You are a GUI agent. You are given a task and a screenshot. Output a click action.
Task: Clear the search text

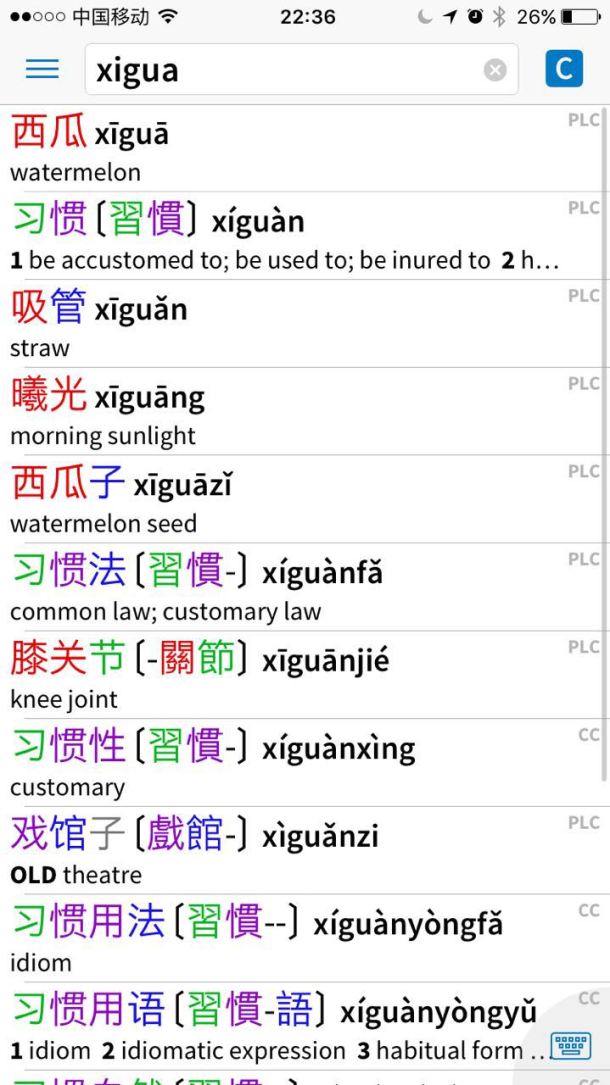tap(495, 70)
